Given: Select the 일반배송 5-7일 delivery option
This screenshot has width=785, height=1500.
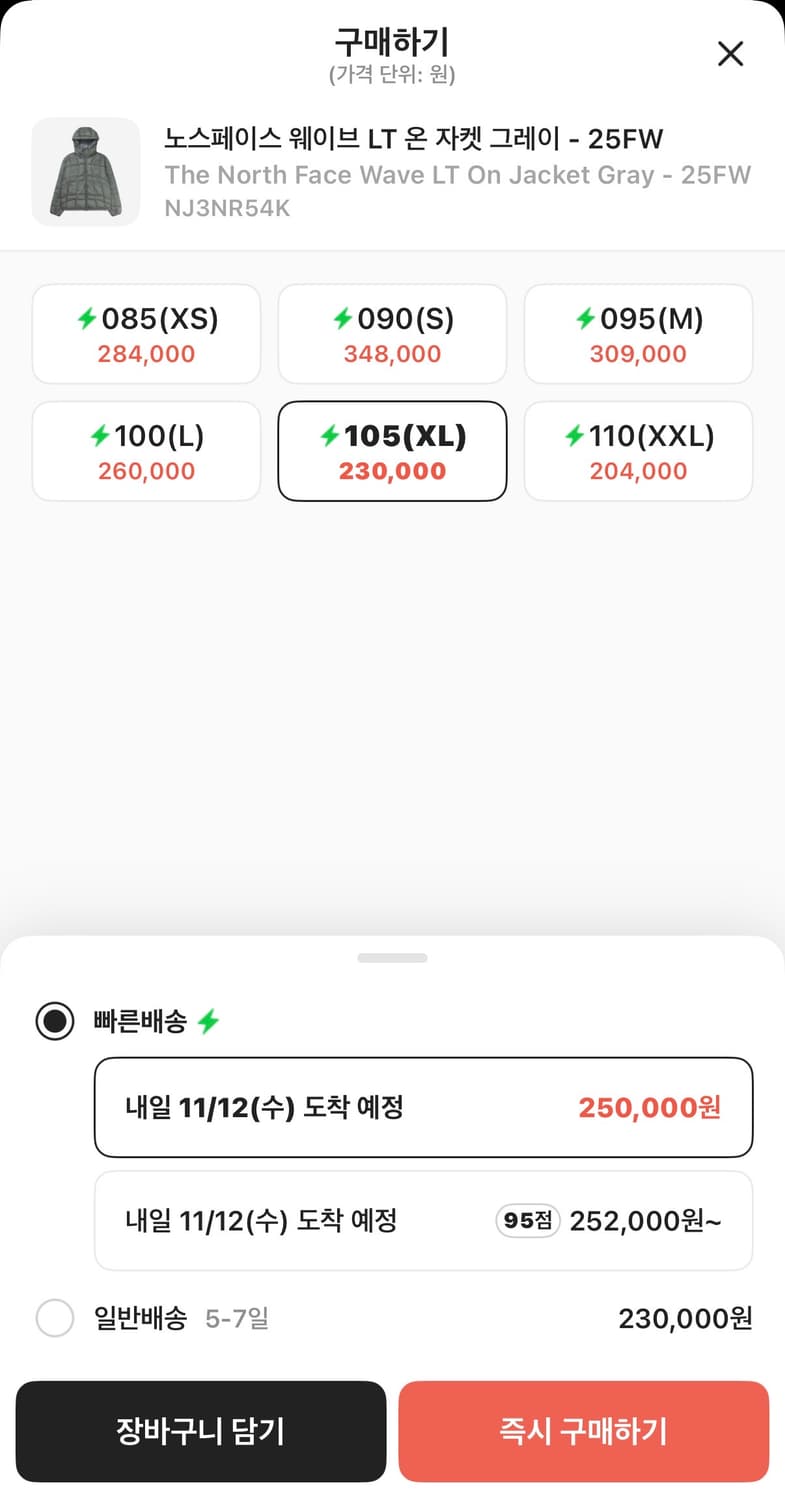Looking at the screenshot, I should click(55, 1319).
